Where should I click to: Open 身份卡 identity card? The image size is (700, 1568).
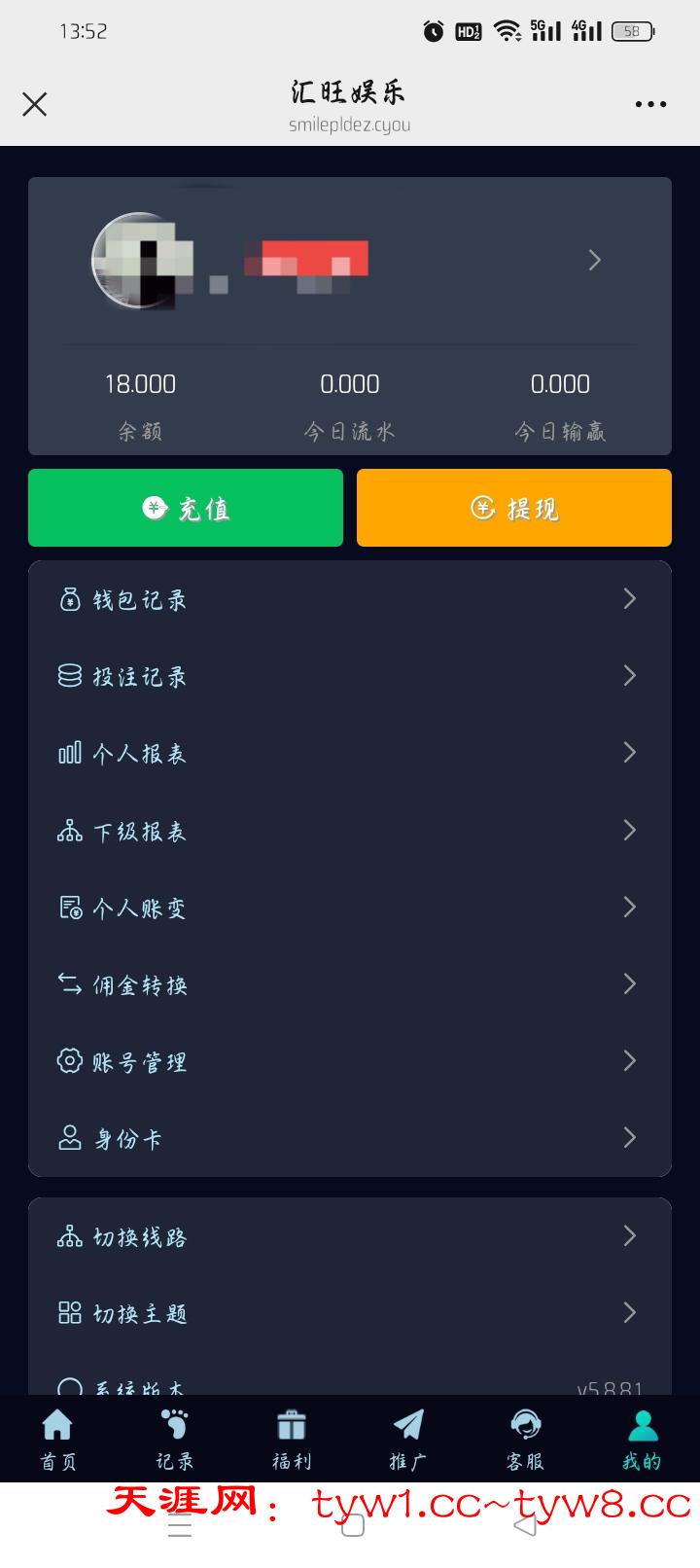(350, 1138)
